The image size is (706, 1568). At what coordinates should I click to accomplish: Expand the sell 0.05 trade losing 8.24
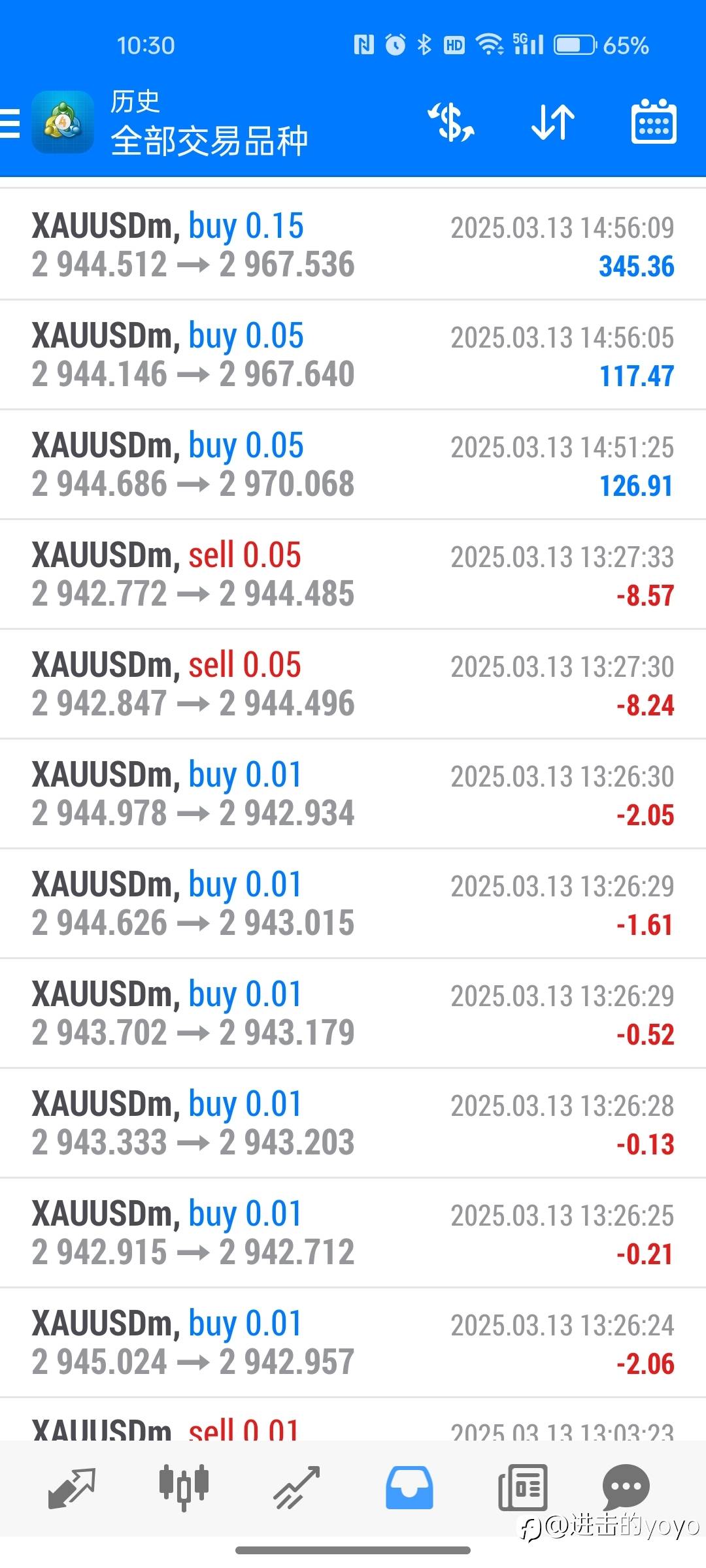(x=353, y=685)
